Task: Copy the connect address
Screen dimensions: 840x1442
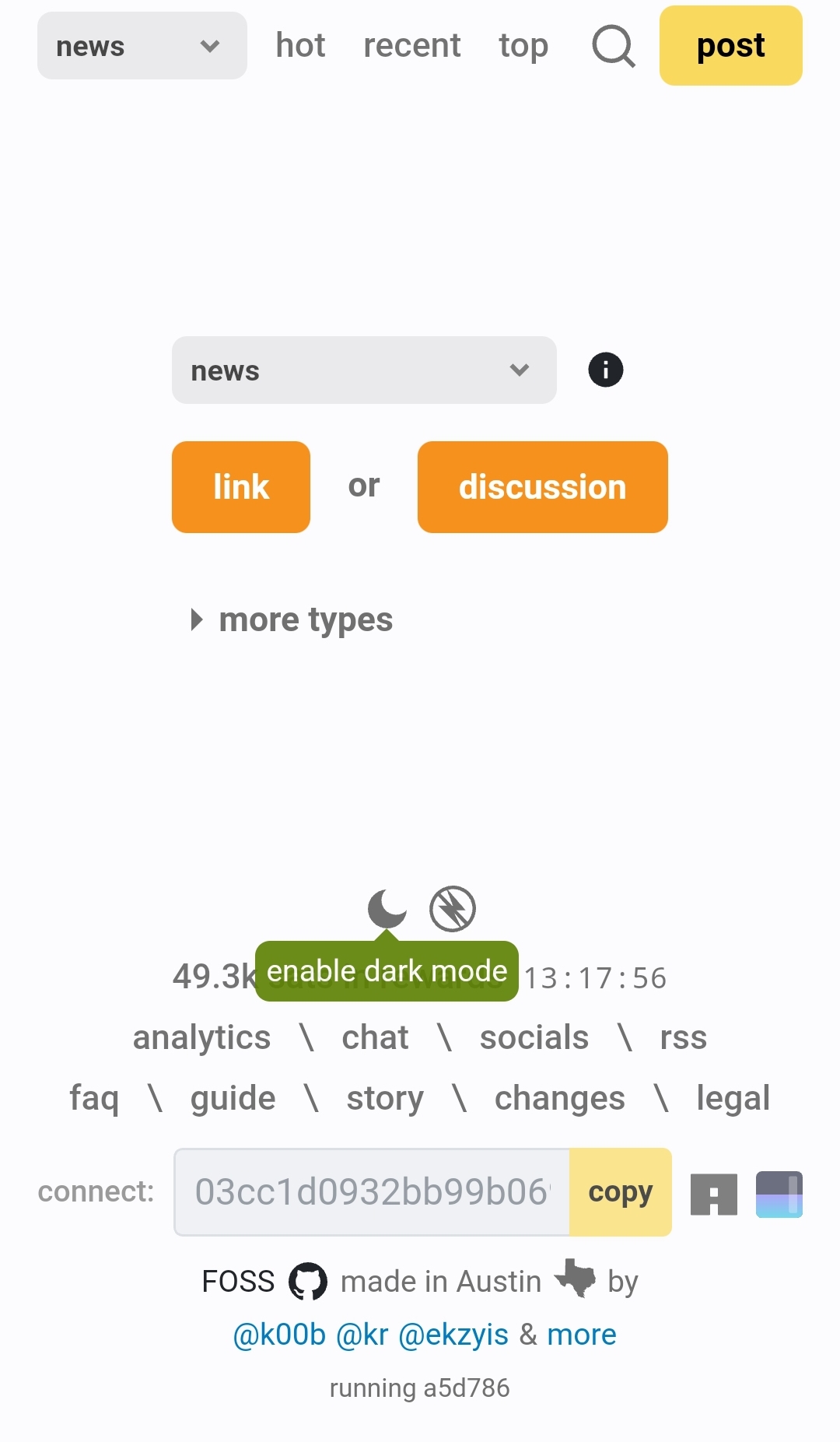Action: [620, 1191]
